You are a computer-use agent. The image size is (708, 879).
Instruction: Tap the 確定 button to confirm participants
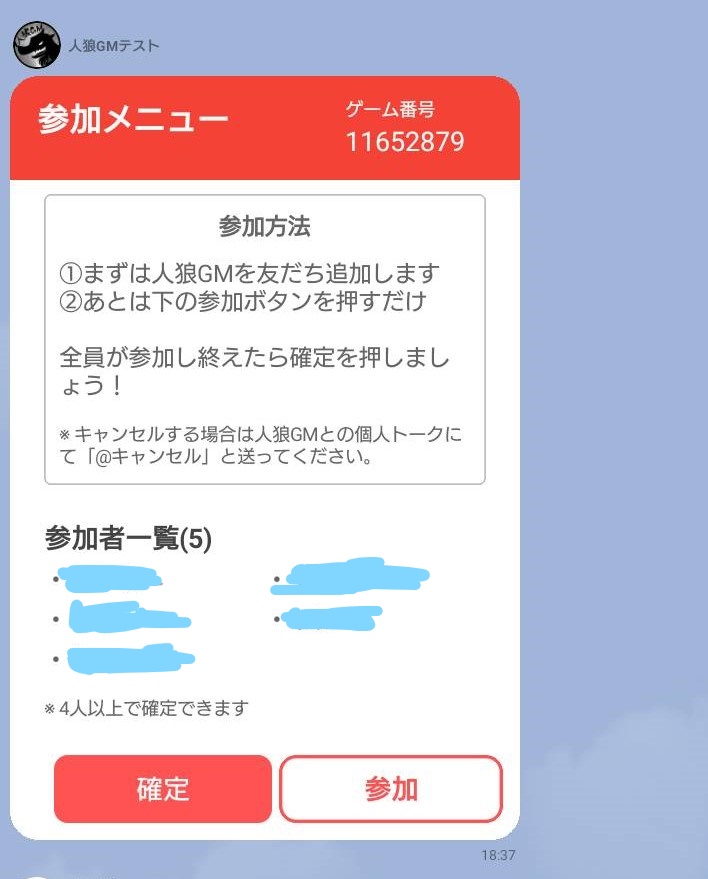tap(163, 788)
